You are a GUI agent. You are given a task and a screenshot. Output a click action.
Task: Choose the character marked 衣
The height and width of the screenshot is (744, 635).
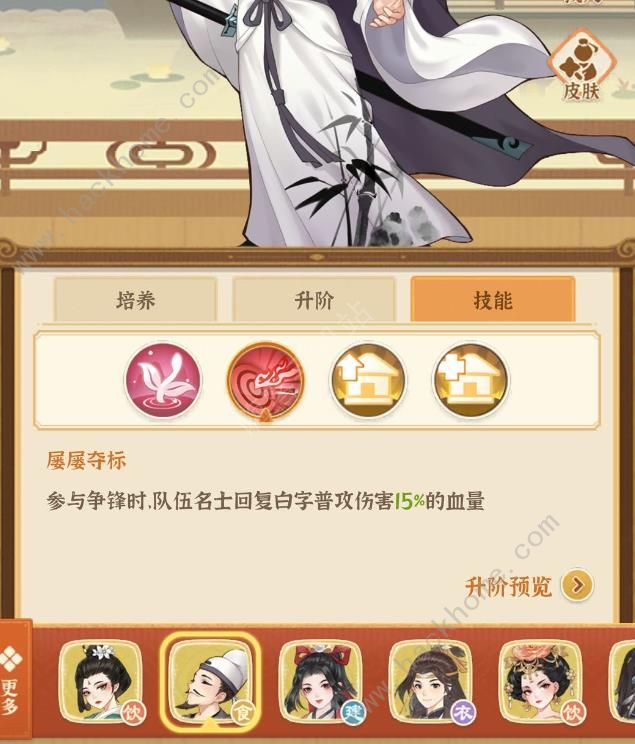430,682
